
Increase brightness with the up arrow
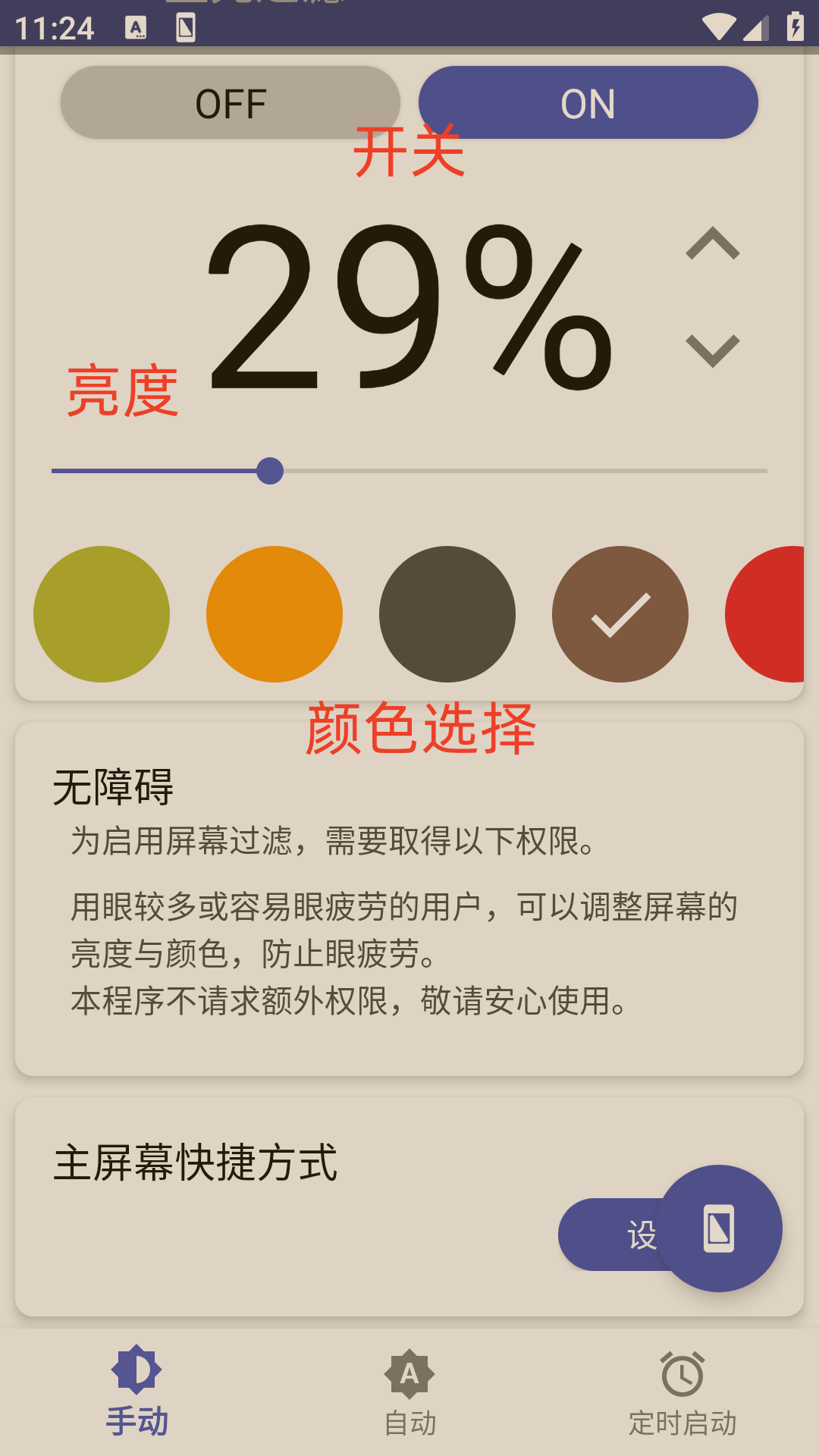point(712,244)
